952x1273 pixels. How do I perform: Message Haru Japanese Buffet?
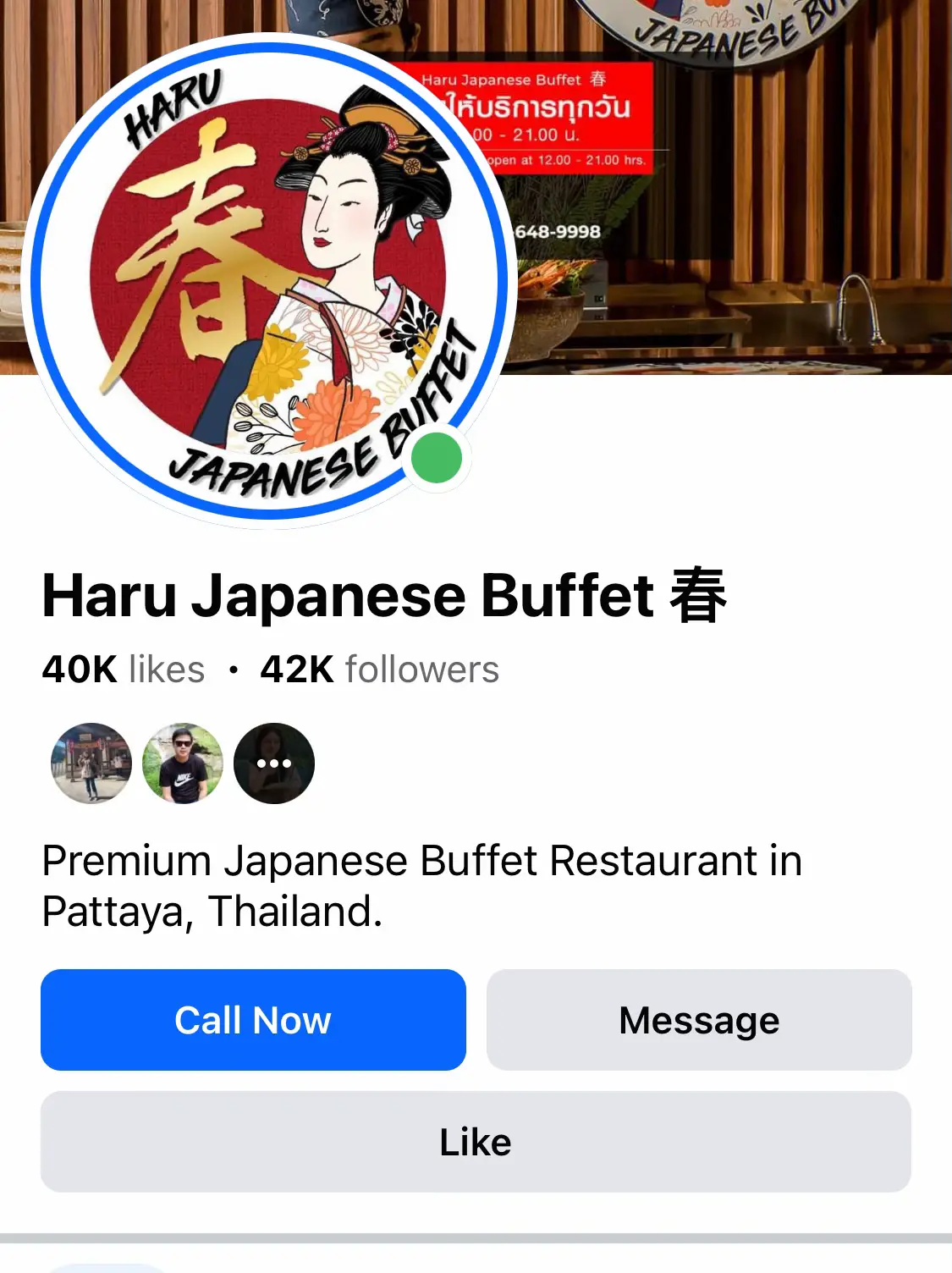[x=699, y=1020]
